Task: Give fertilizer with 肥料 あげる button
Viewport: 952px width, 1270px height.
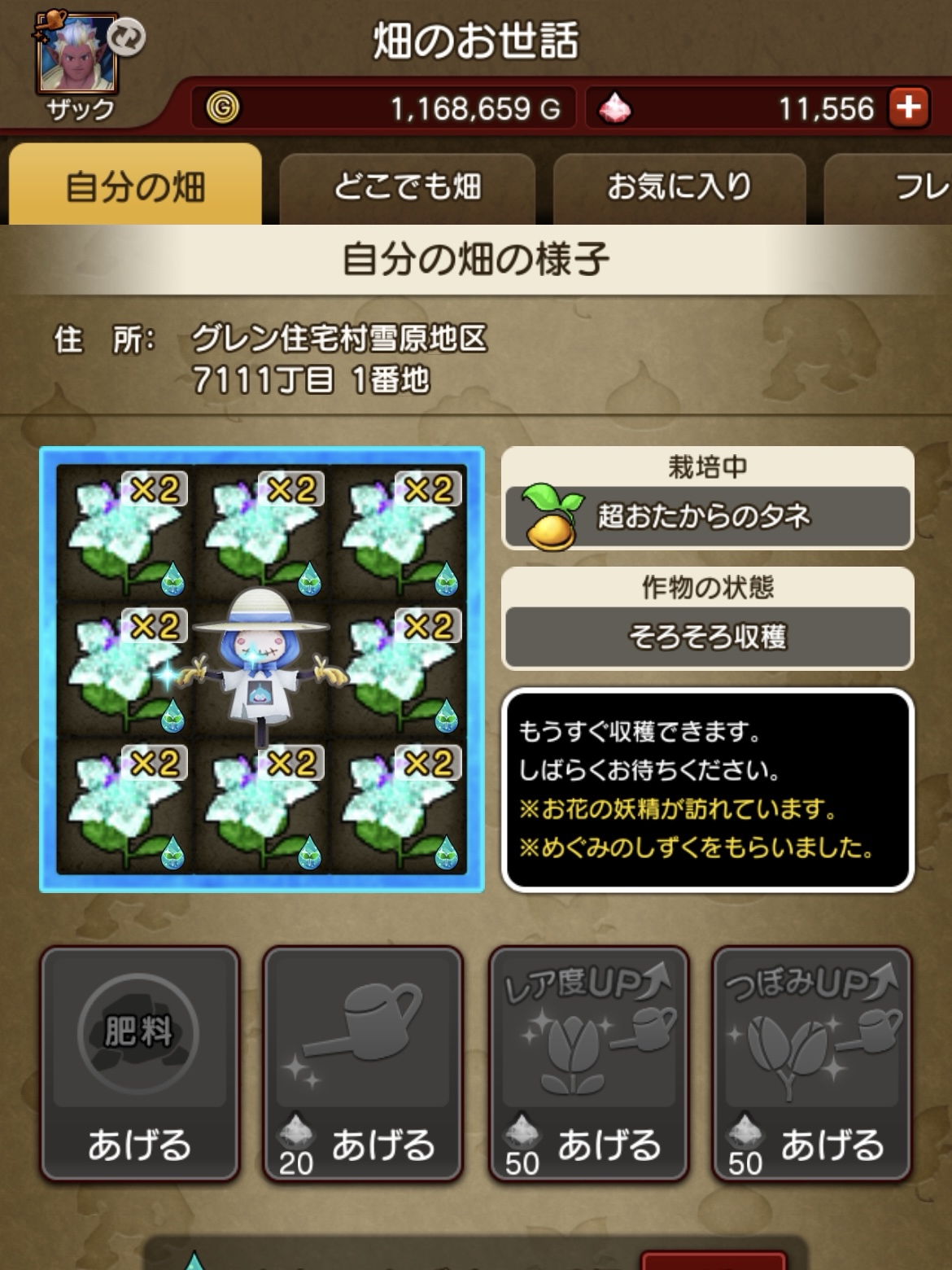Action: (139, 1062)
